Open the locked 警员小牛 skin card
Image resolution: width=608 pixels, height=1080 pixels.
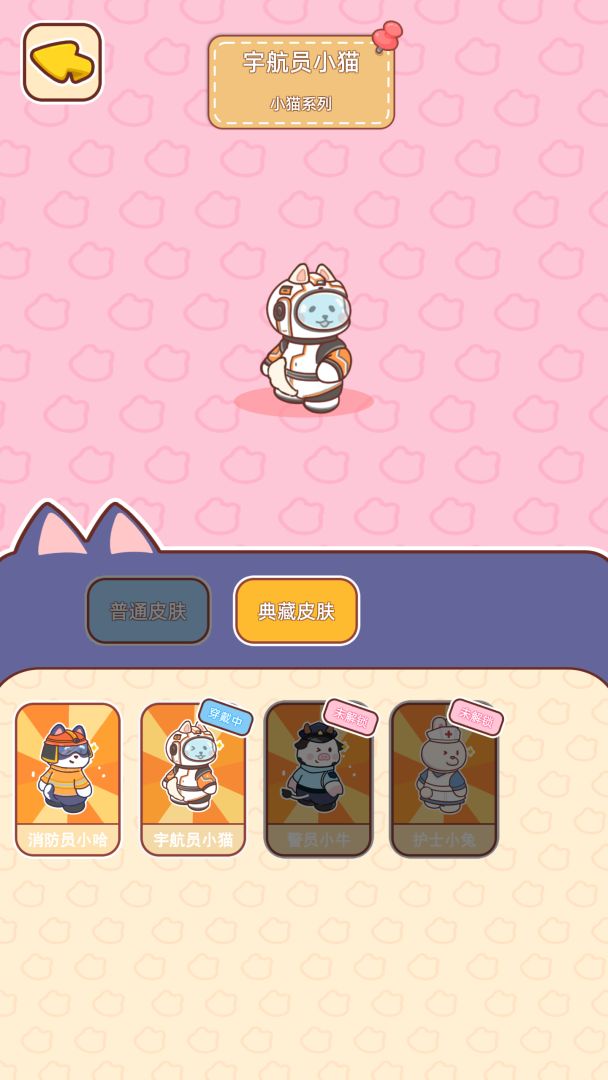pos(319,779)
